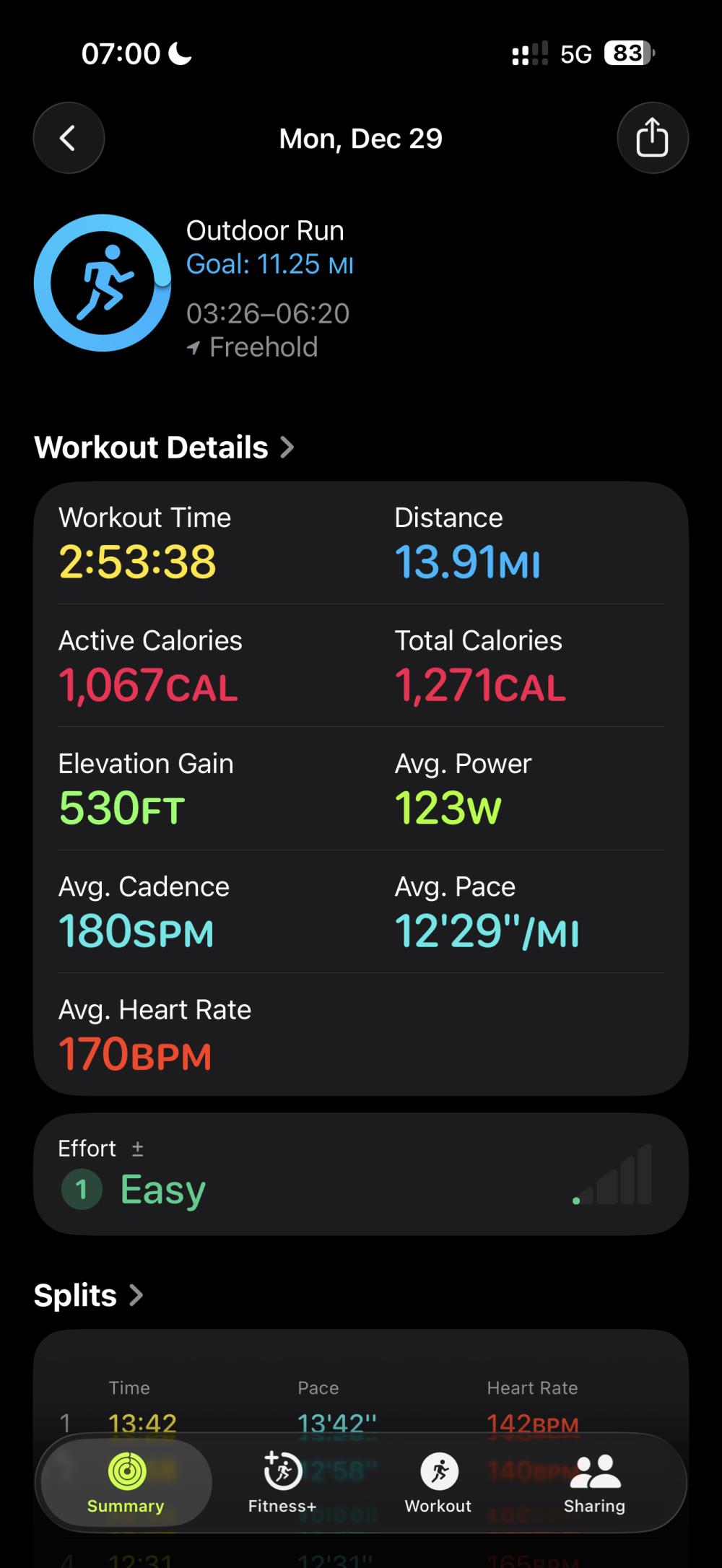Adjust the Effort rating
Image resolution: width=722 pixels, height=1568 pixels.
pyautogui.click(x=137, y=1149)
